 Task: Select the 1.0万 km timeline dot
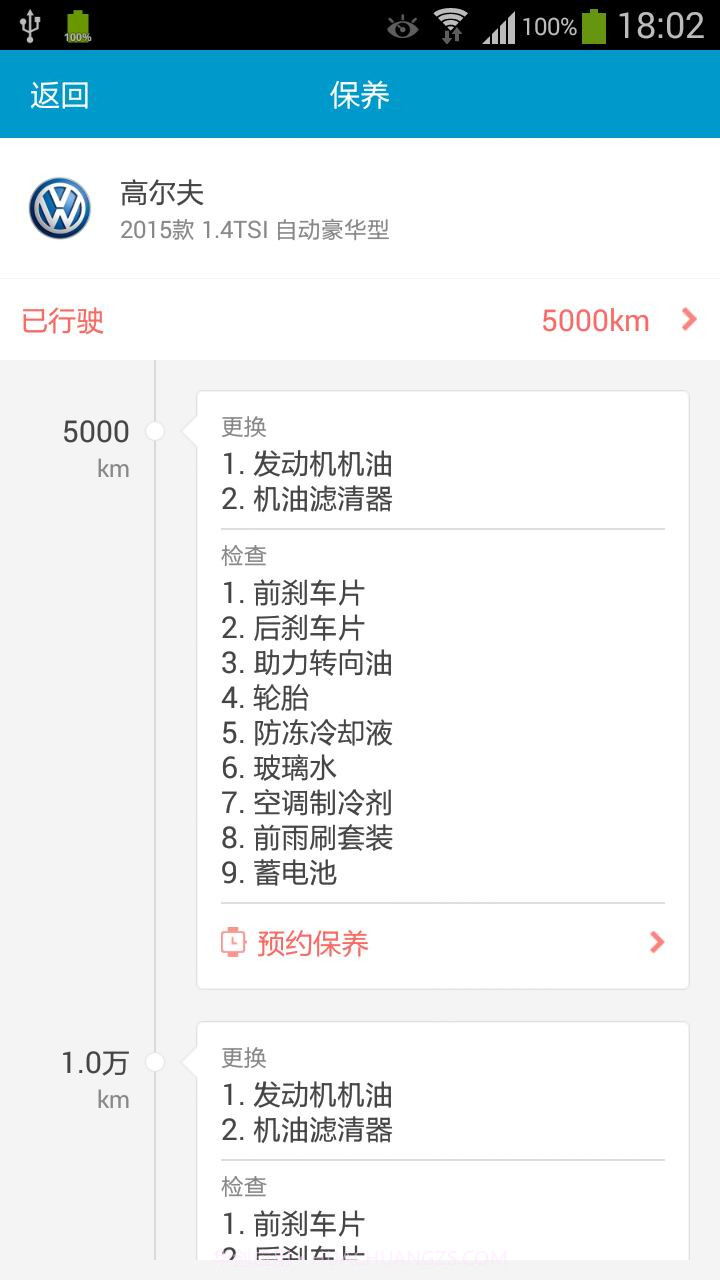(155, 1064)
